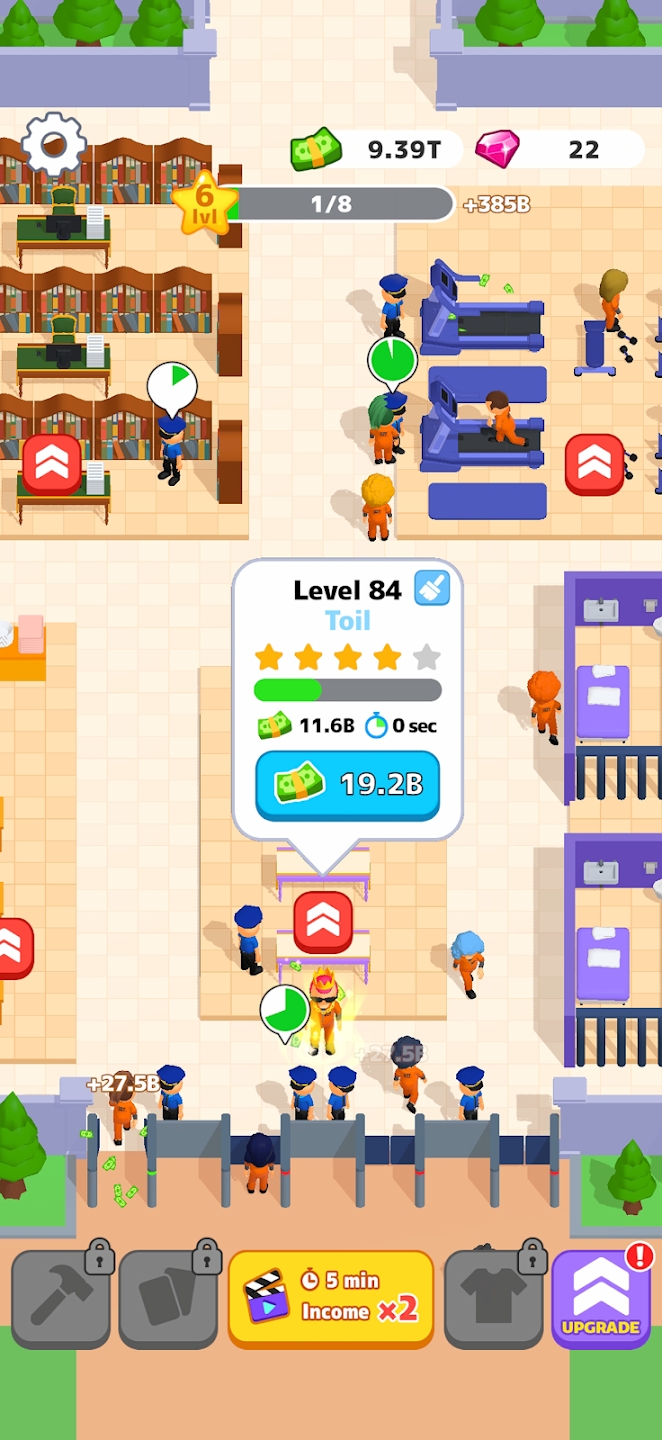
Task: Tap the locked cards button
Action: [x=168, y=1298]
